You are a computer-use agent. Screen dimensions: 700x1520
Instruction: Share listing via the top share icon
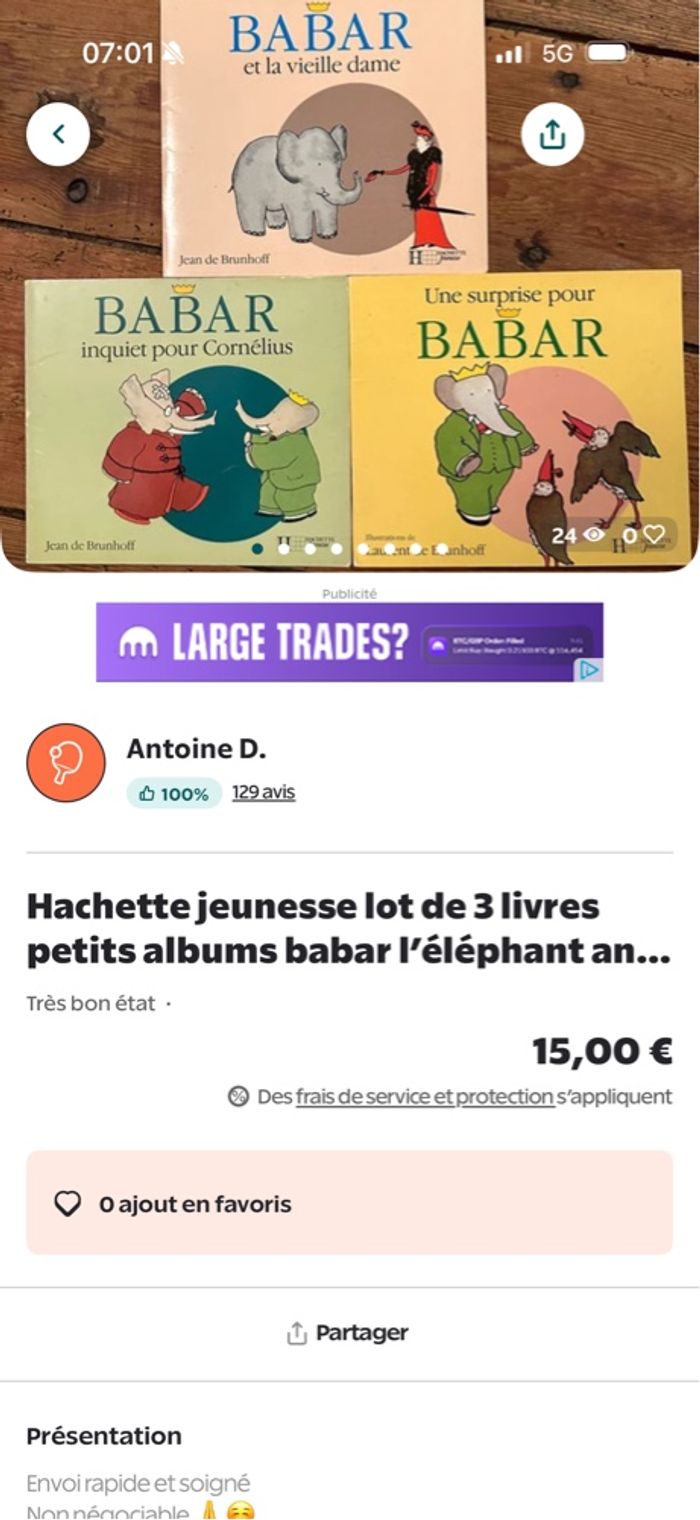coord(552,134)
